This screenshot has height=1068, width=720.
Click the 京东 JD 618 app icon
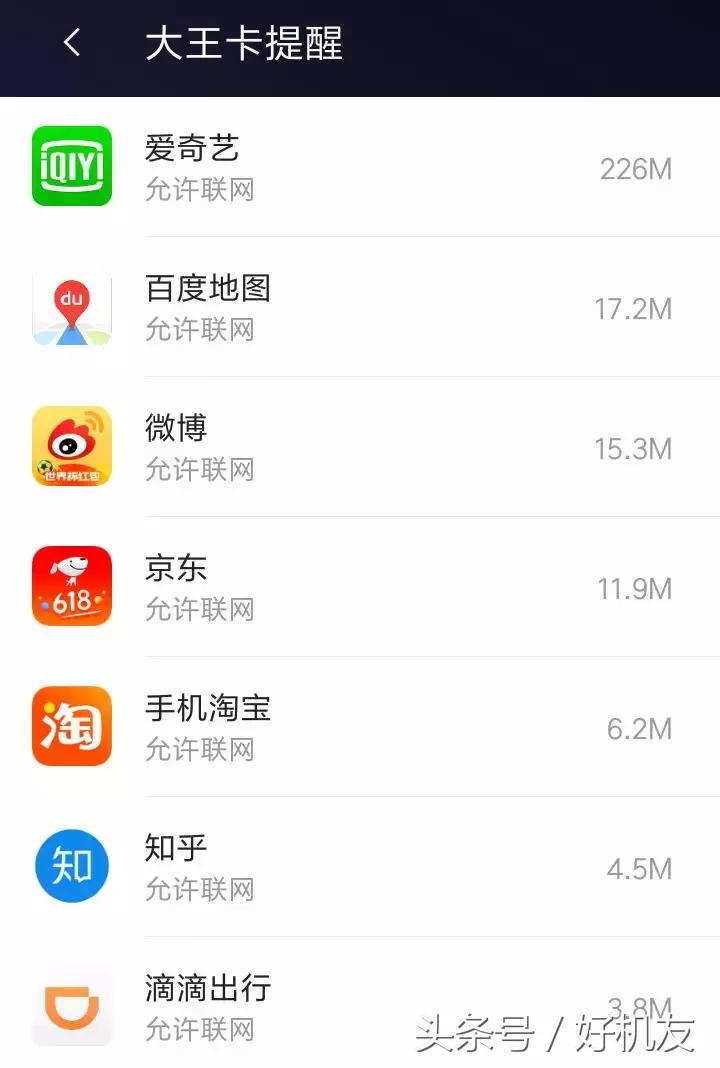click(x=71, y=587)
